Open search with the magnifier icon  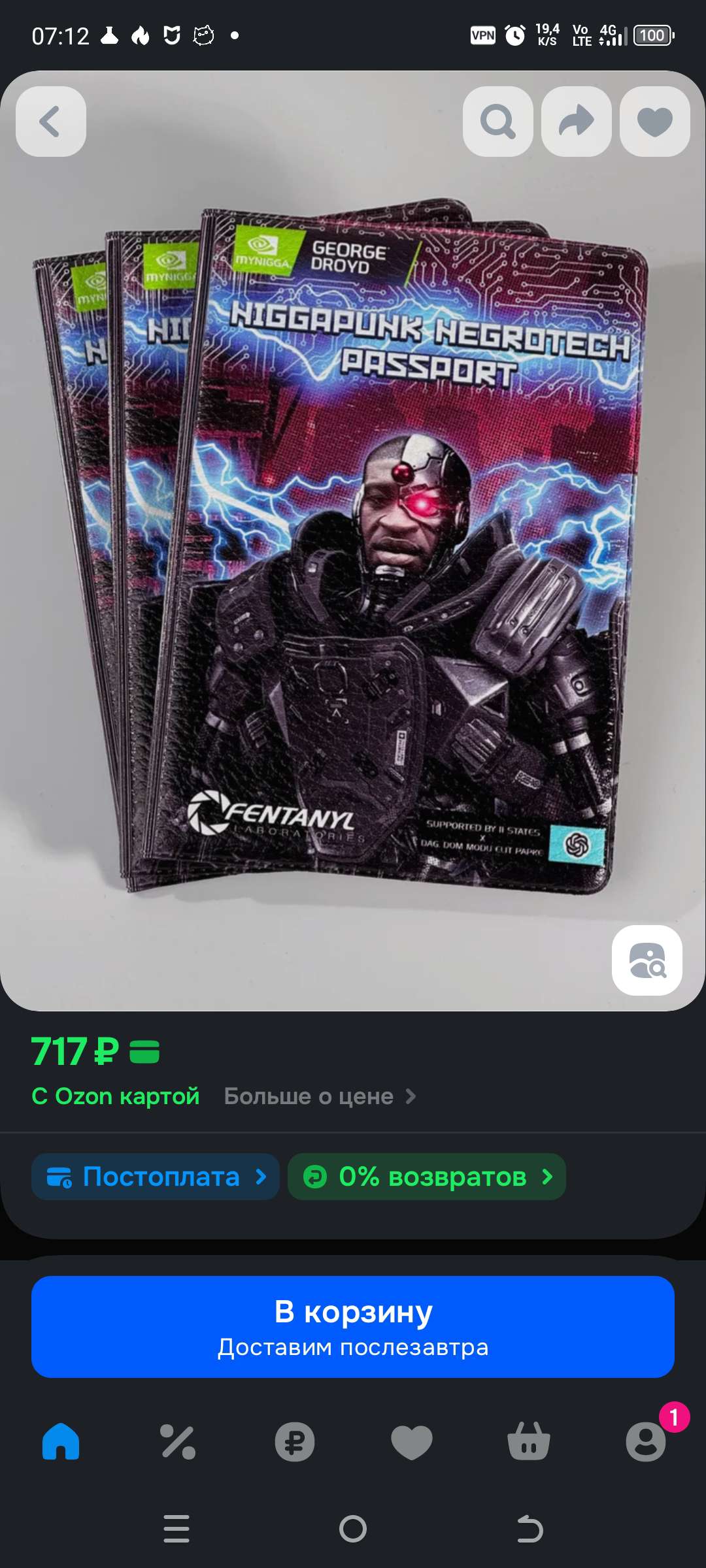(x=498, y=122)
